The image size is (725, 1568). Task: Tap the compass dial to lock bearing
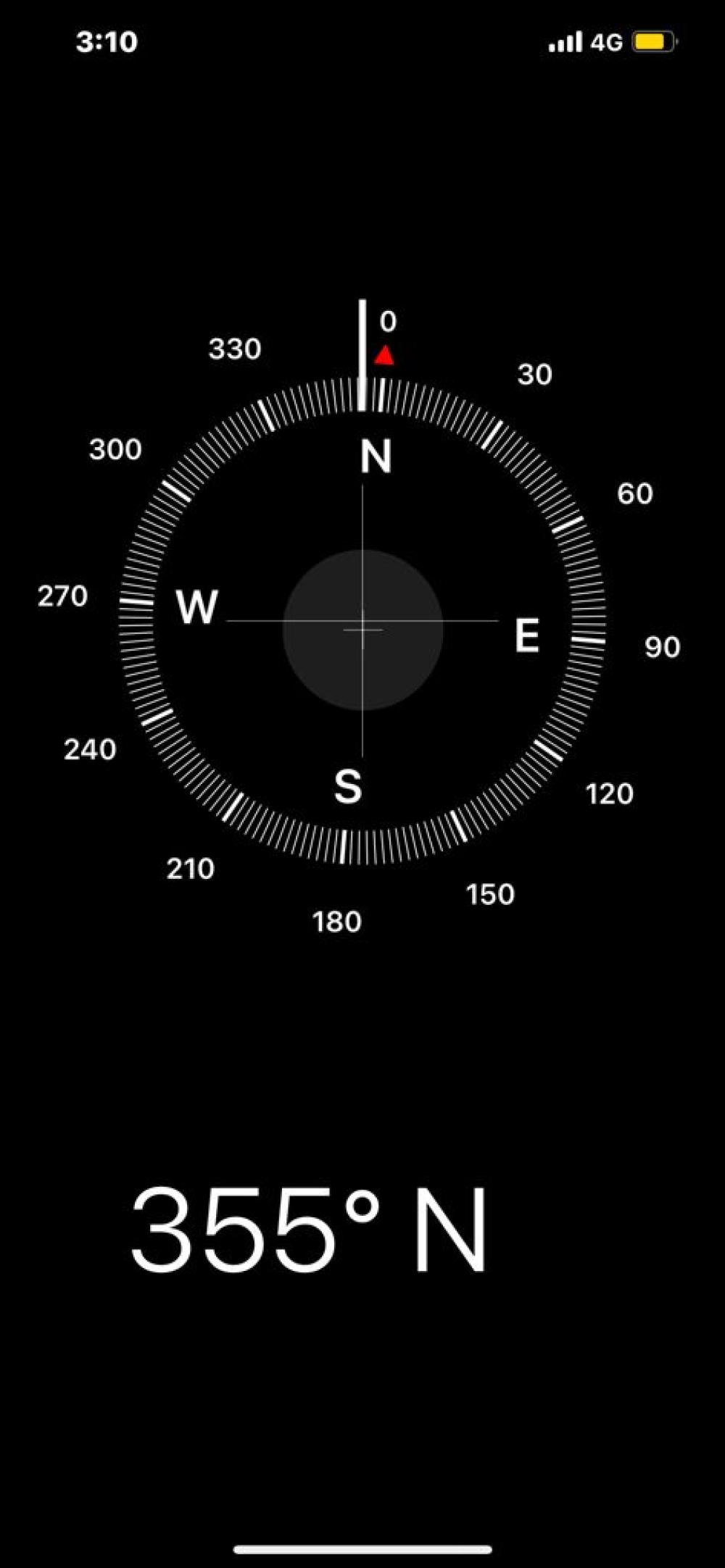pyautogui.click(x=362, y=623)
